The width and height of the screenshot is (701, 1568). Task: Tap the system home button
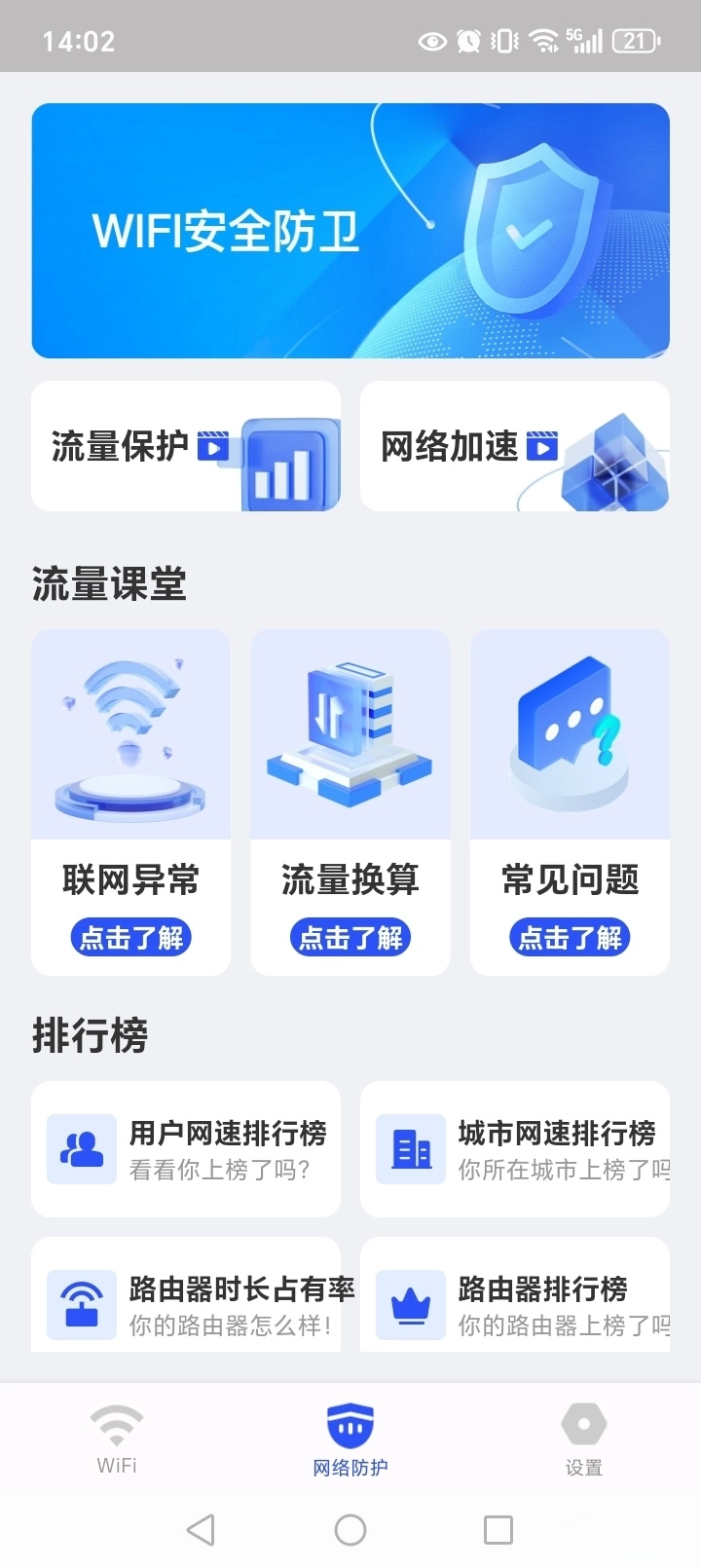tap(350, 1529)
